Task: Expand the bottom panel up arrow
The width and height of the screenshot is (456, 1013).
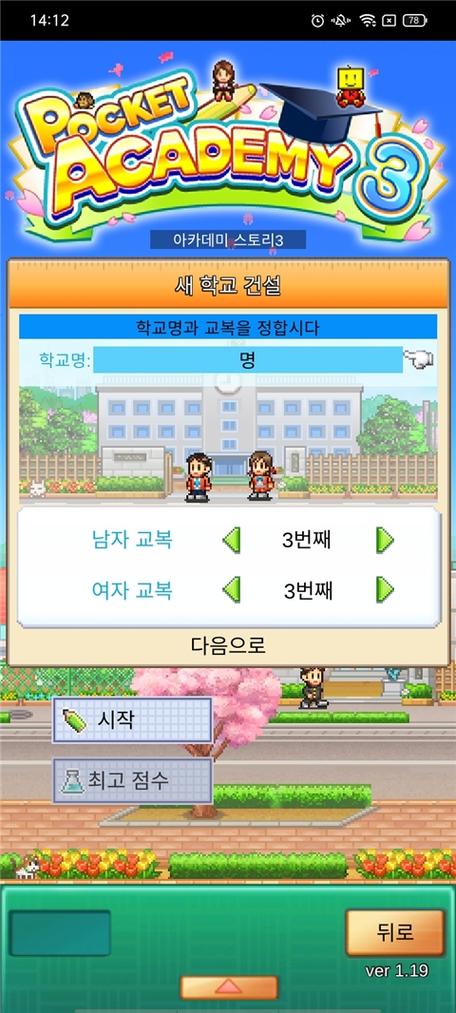Action: click(229, 987)
